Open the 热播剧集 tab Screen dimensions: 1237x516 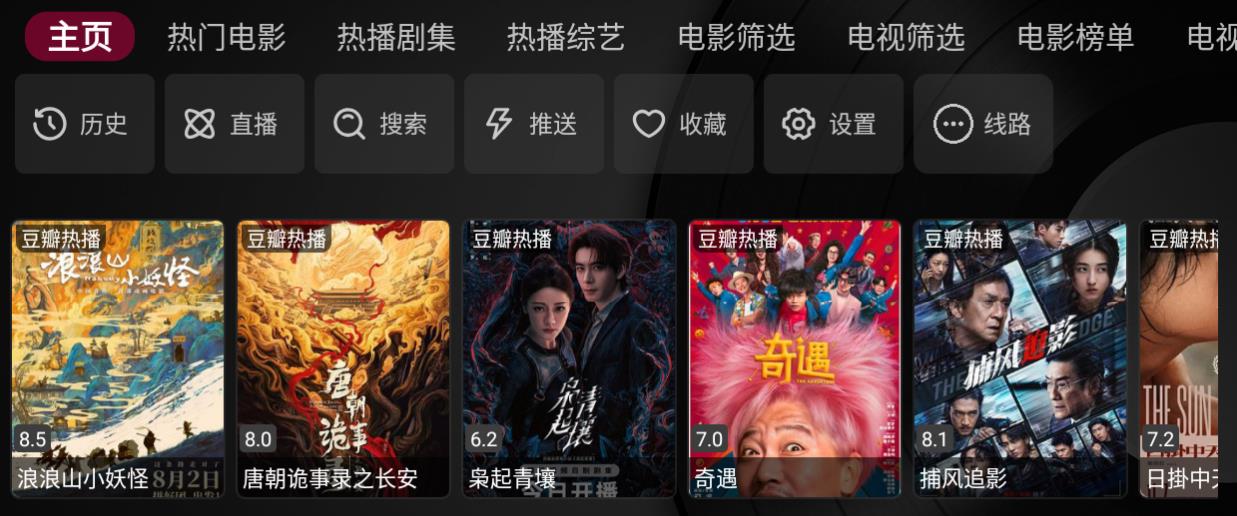coord(396,37)
